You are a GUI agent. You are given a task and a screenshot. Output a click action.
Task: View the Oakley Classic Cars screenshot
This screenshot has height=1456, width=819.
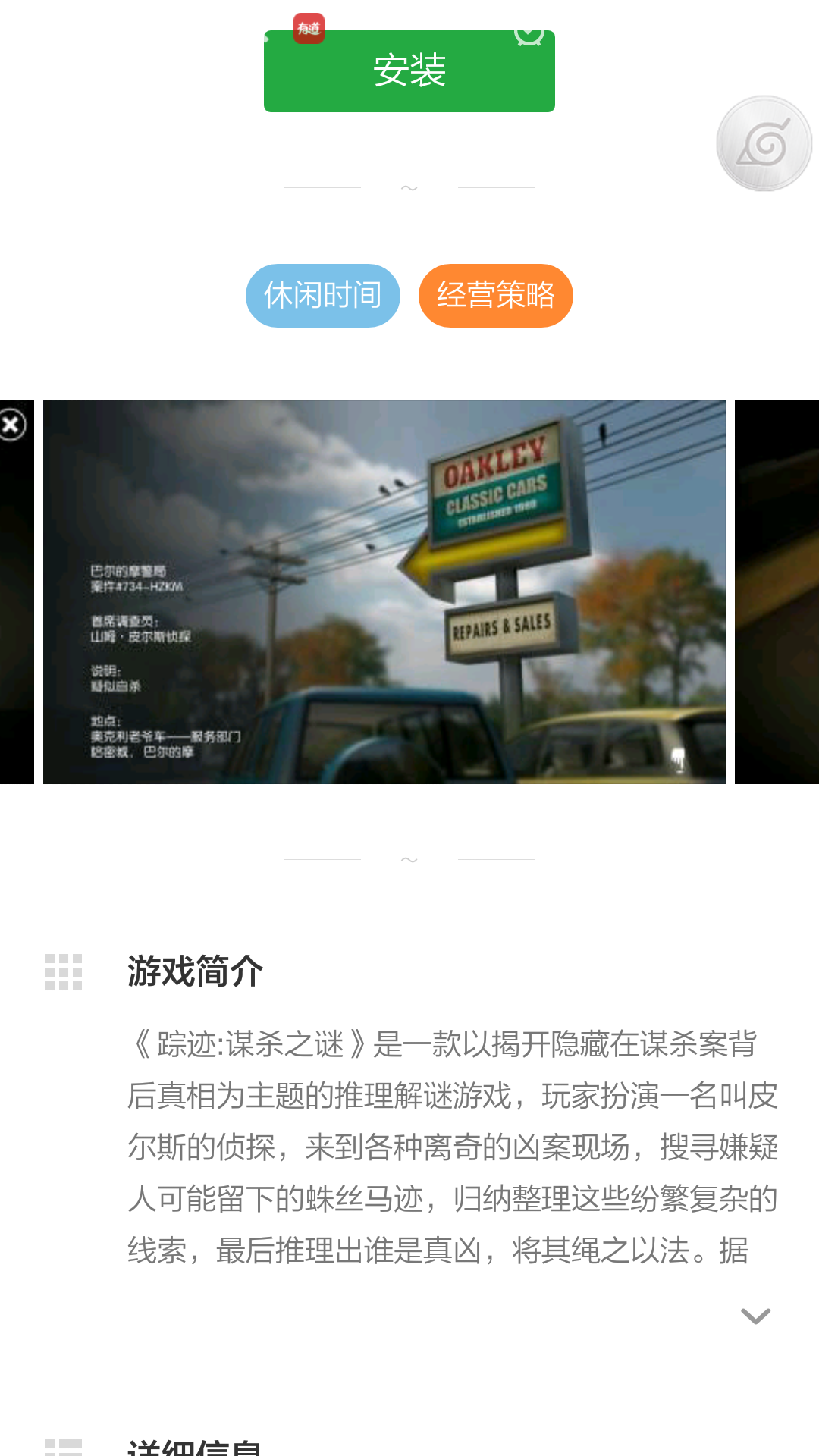click(x=384, y=591)
